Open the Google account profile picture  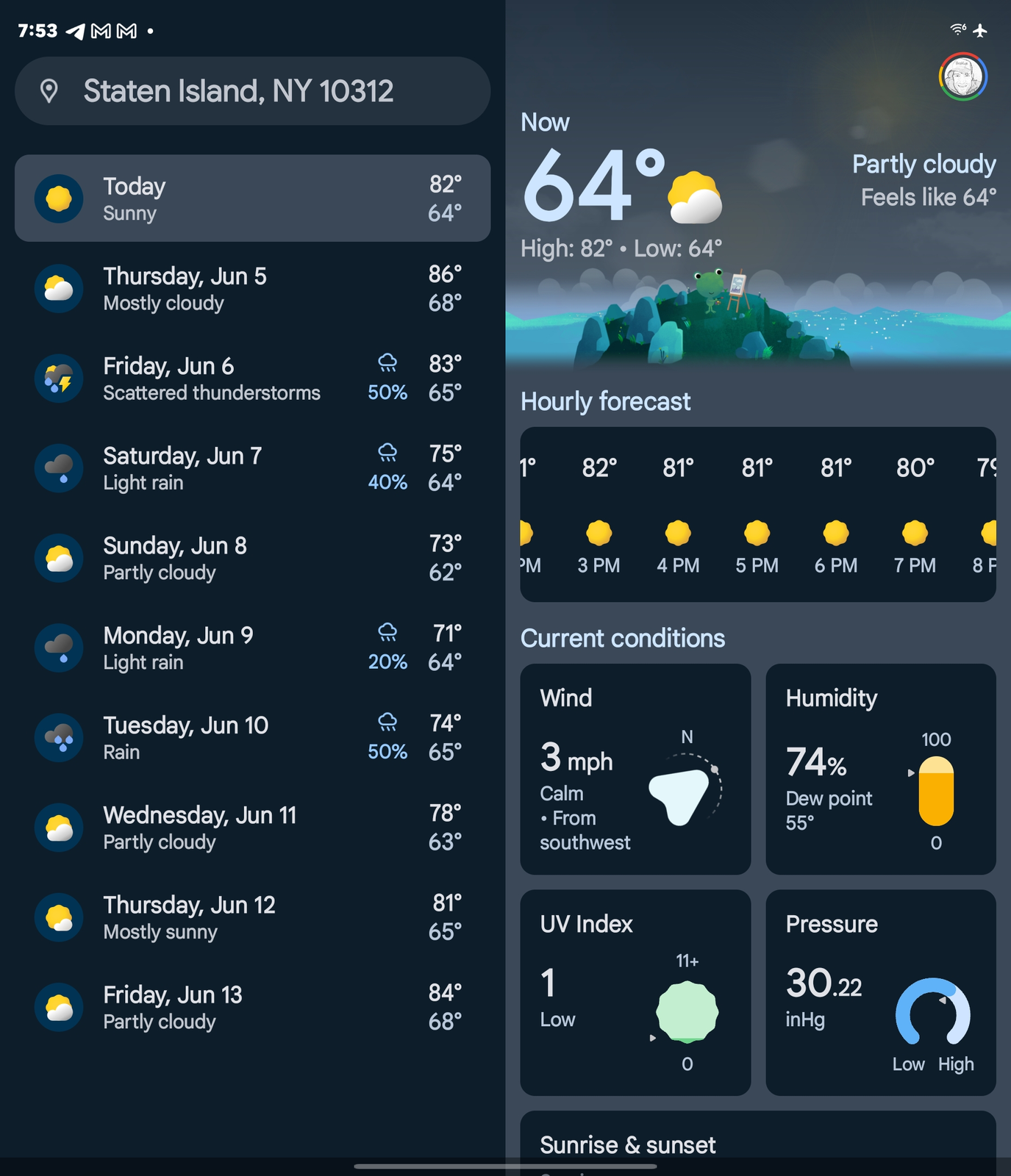[962, 76]
